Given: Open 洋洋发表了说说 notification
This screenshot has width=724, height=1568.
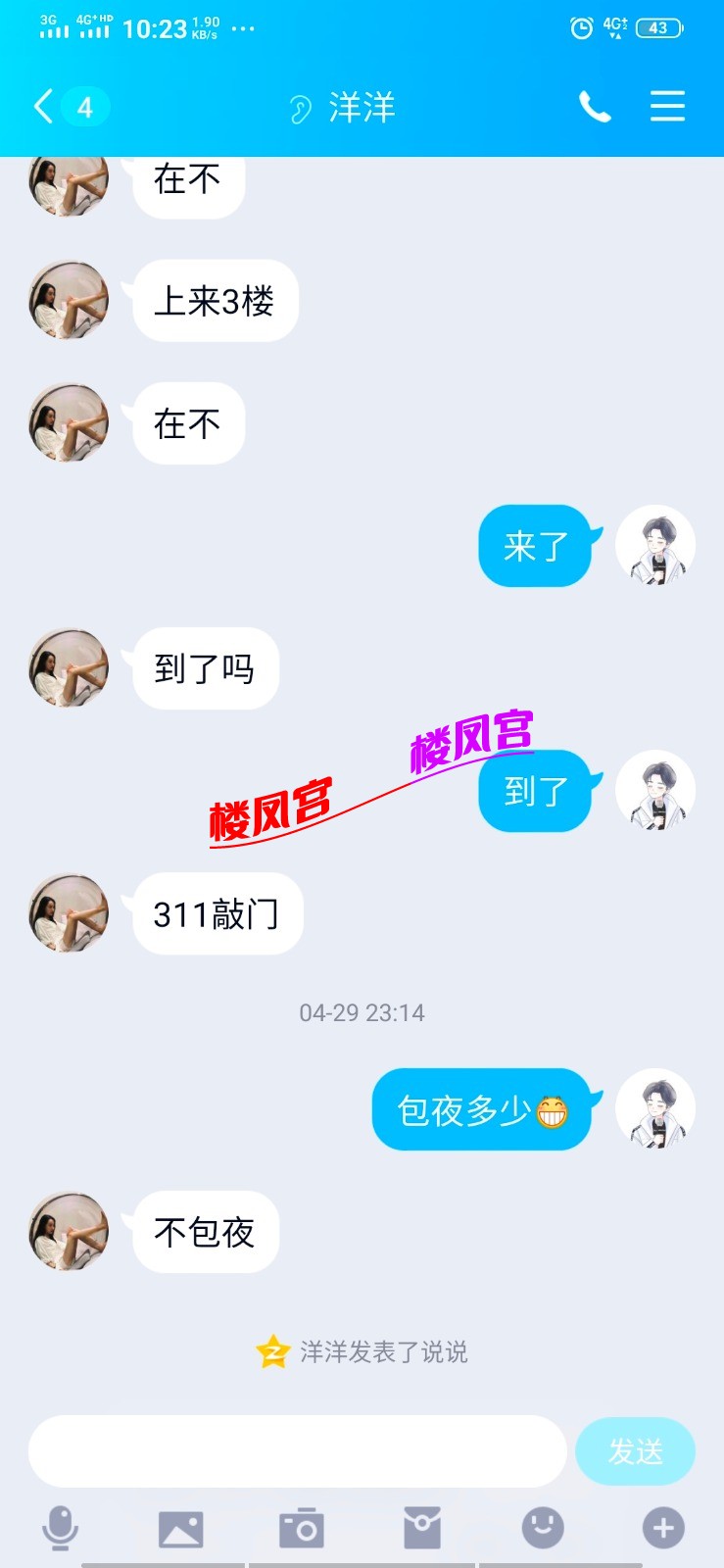Looking at the screenshot, I should pyautogui.click(x=362, y=1352).
